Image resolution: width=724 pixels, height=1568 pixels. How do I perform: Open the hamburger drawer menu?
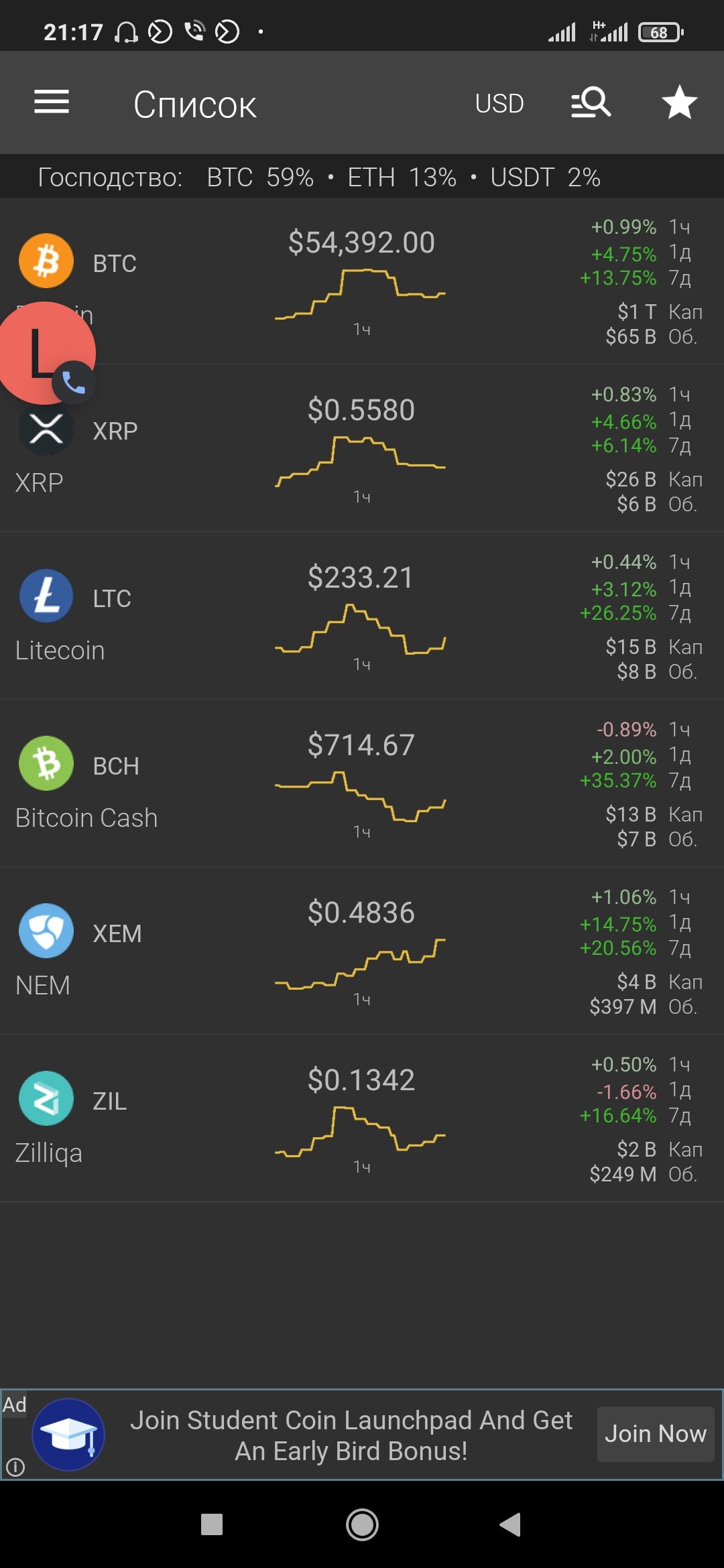[52, 103]
